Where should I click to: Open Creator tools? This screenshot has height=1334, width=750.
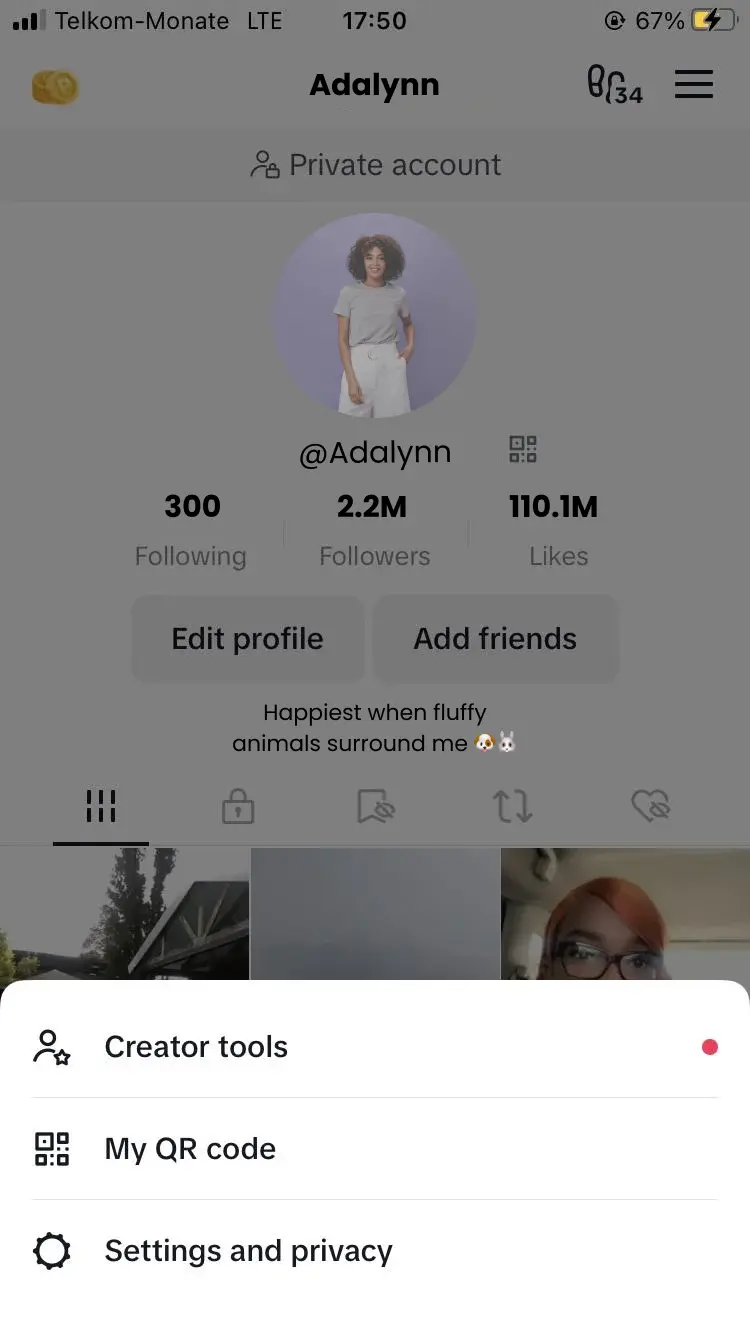196,1047
